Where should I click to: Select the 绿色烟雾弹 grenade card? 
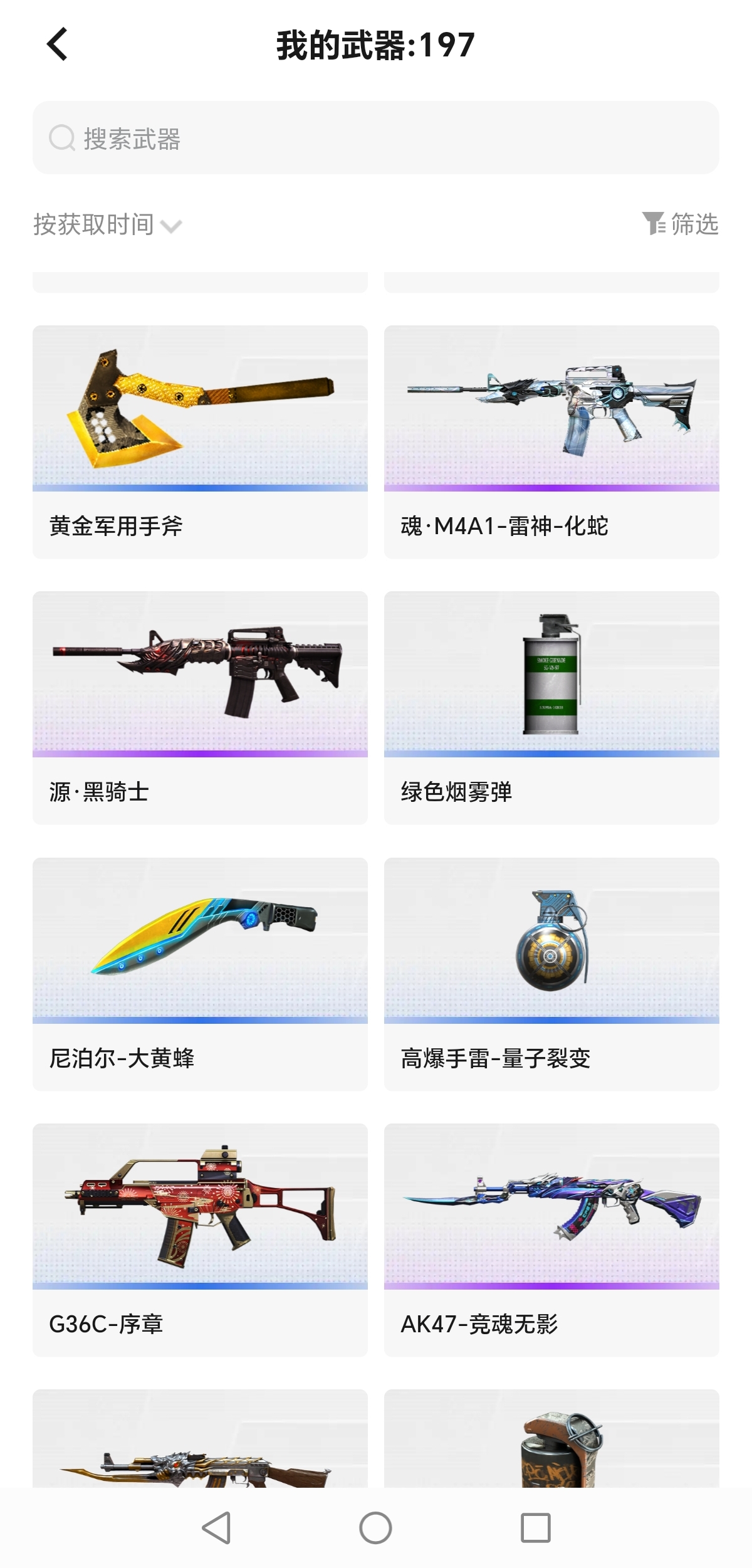click(551, 707)
